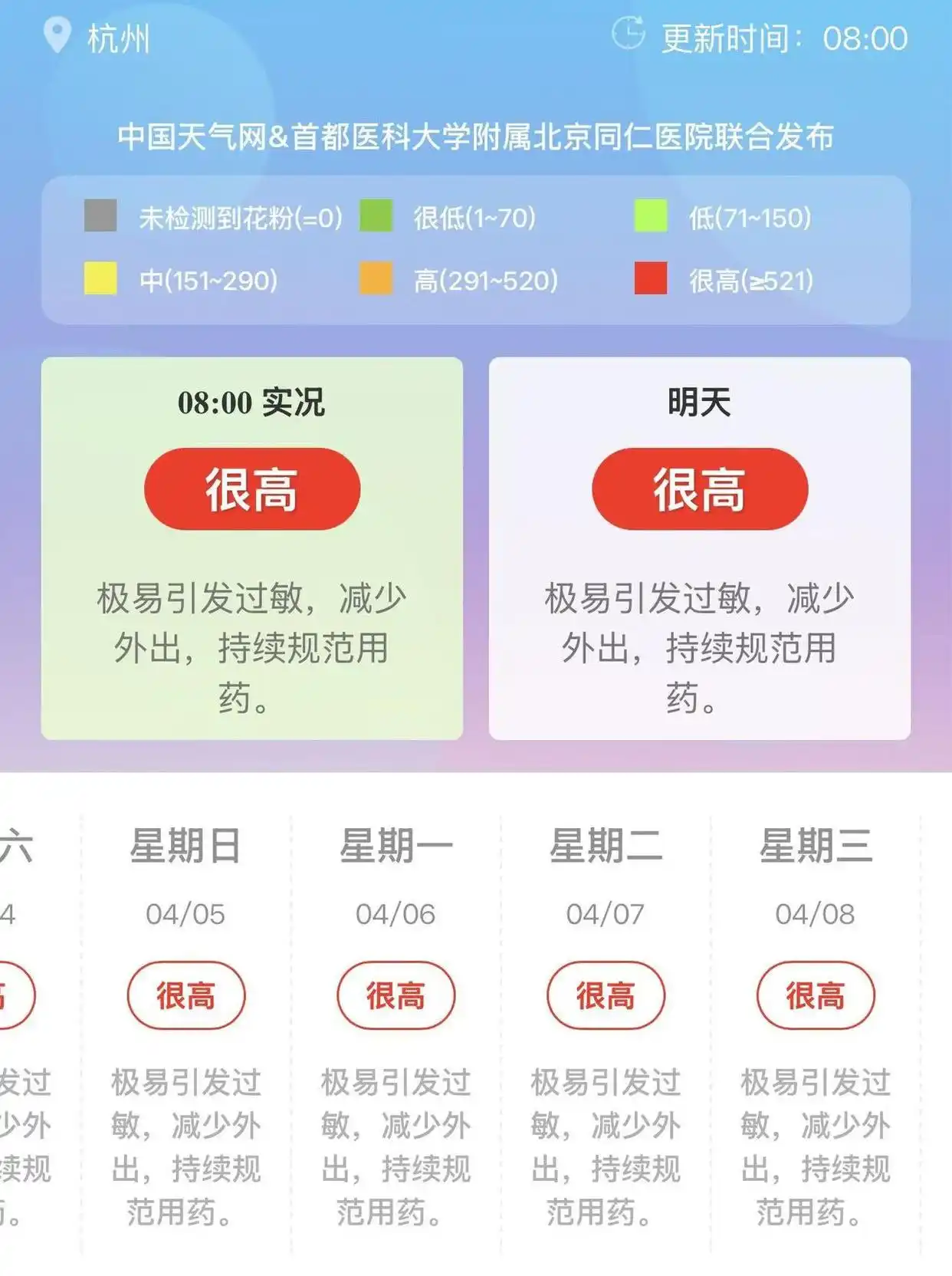This screenshot has height=1276, width=952.
Task: Open the 08:00 实况 pollen card
Action: [x=251, y=548]
